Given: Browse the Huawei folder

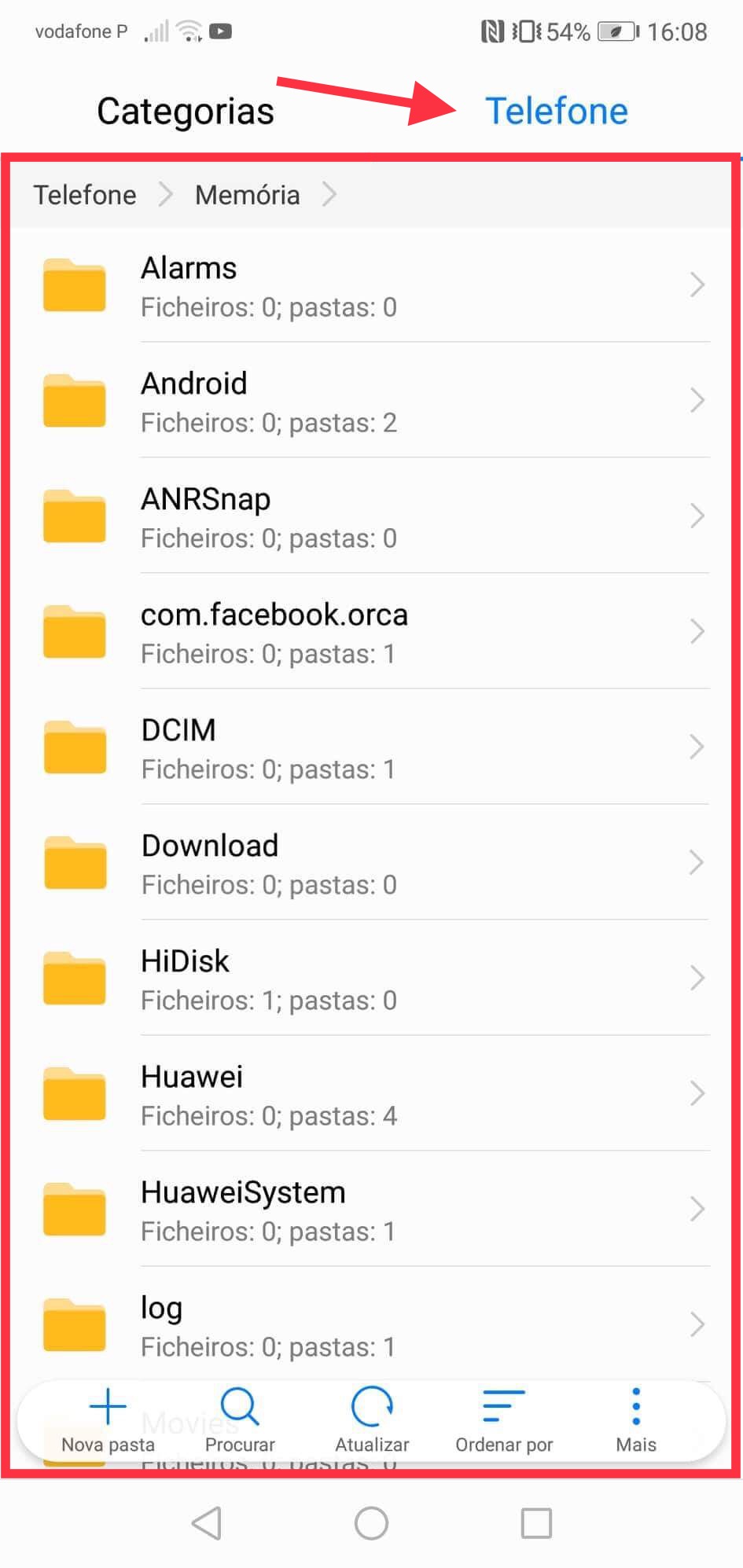Looking at the screenshot, I should (x=371, y=1095).
